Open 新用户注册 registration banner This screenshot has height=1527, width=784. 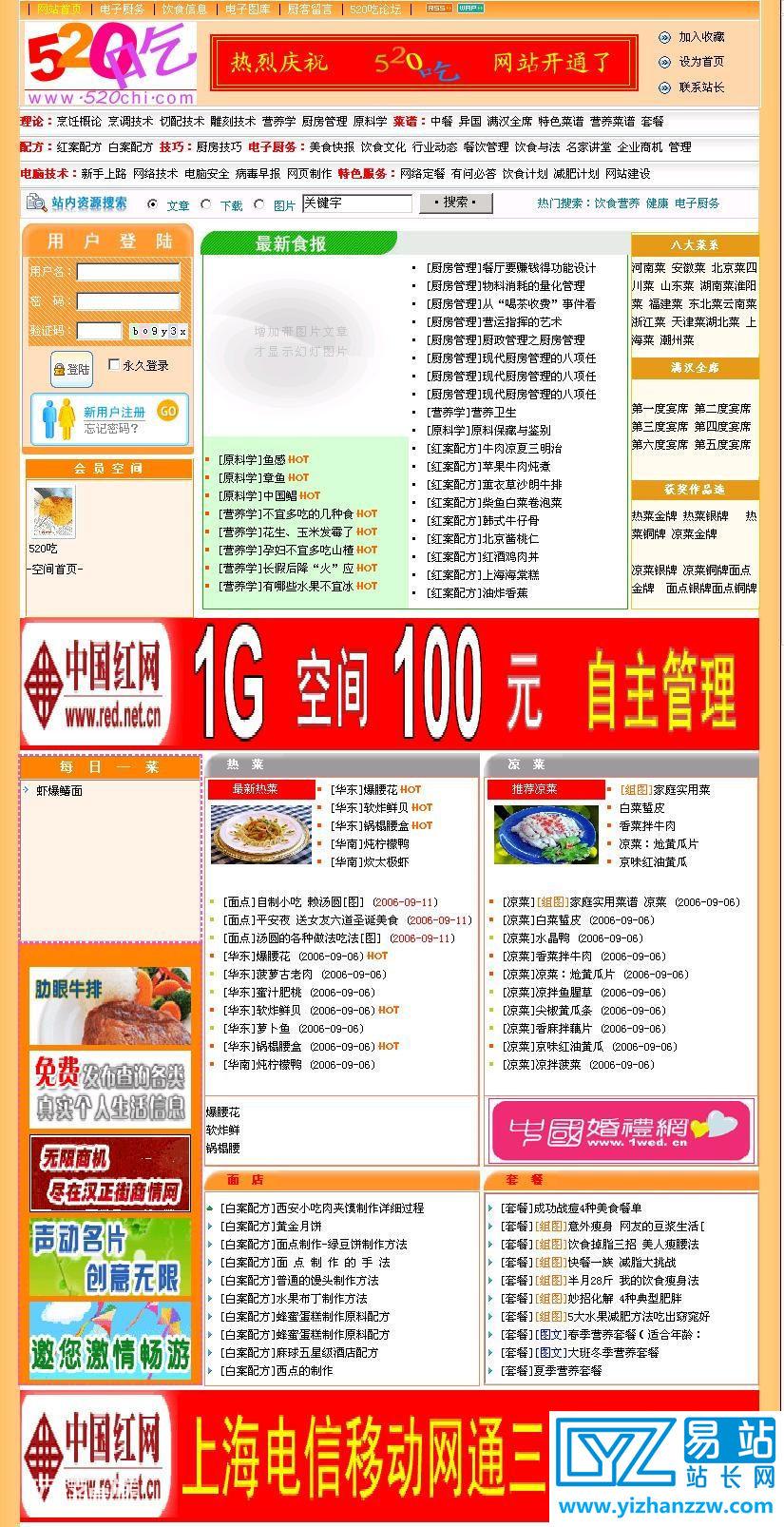109,419
